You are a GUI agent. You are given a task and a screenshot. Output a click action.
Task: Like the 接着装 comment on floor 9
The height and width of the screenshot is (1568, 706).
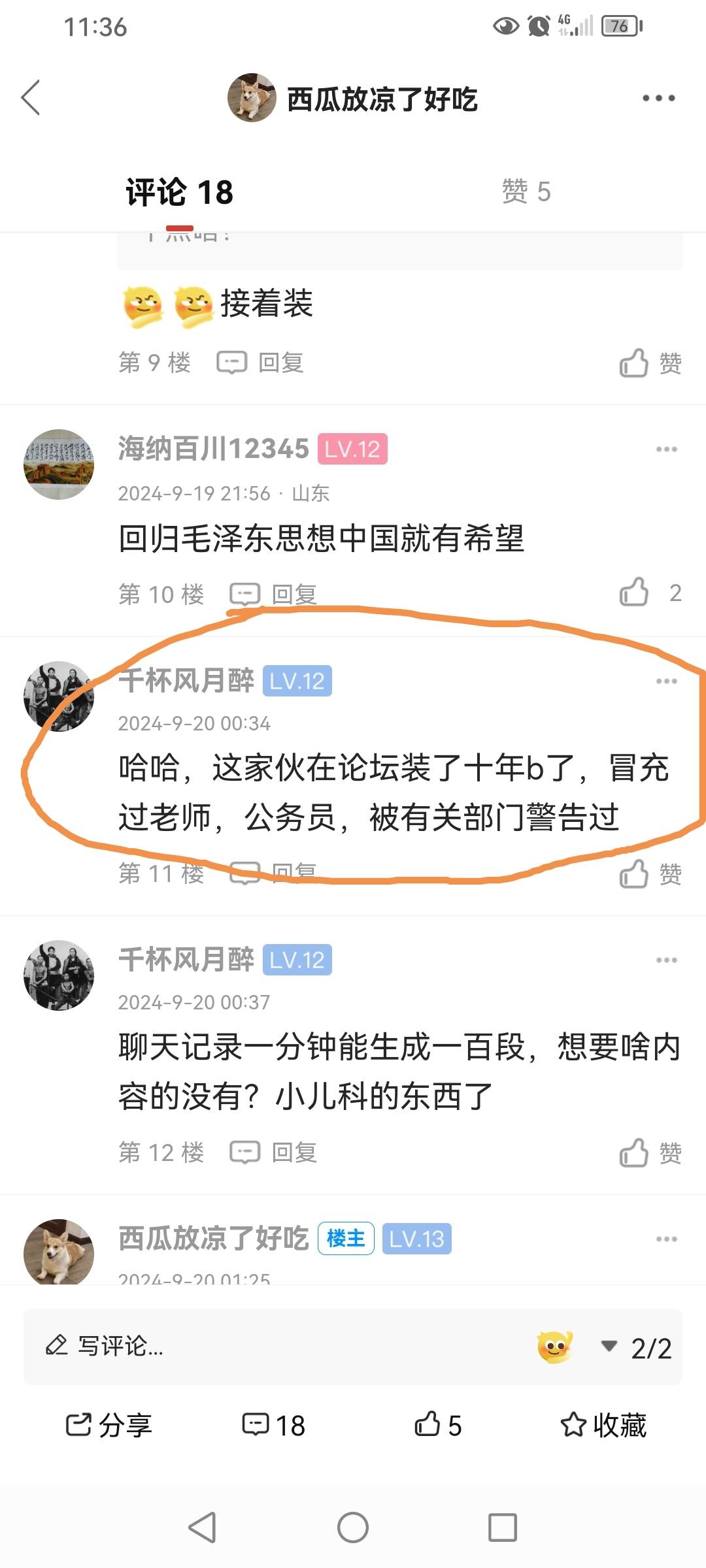[650, 363]
